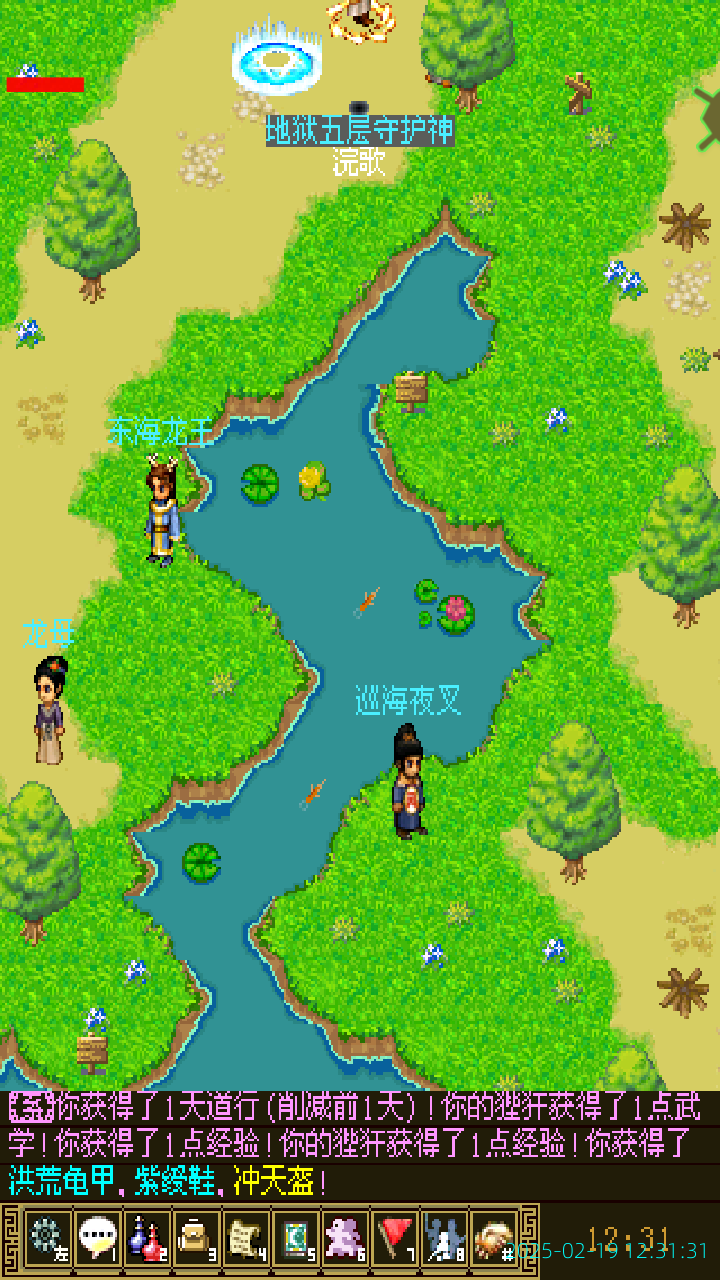Open the backpack inventory
The width and height of the screenshot is (720, 1280).
click(x=196, y=1238)
